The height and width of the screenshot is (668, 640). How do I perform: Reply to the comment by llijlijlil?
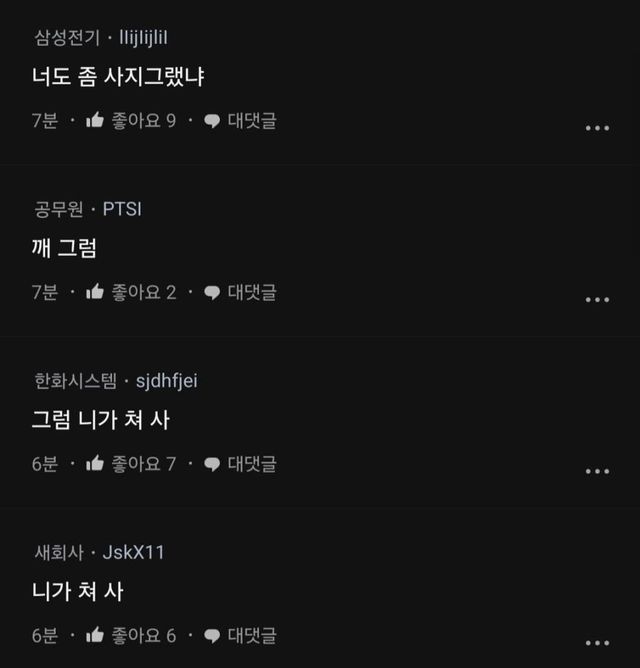point(240,121)
